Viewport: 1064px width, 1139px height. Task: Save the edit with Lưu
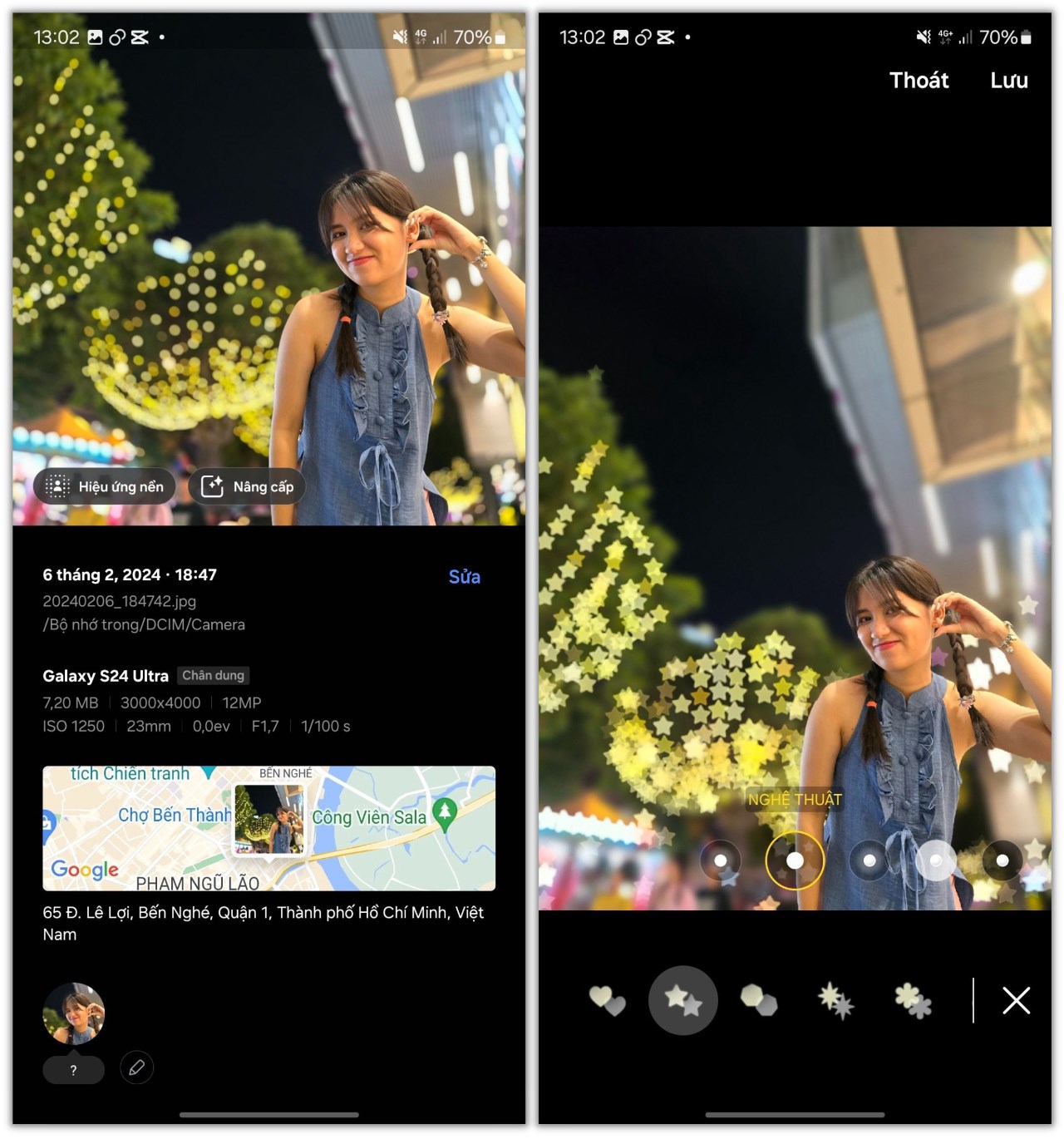(x=1008, y=81)
